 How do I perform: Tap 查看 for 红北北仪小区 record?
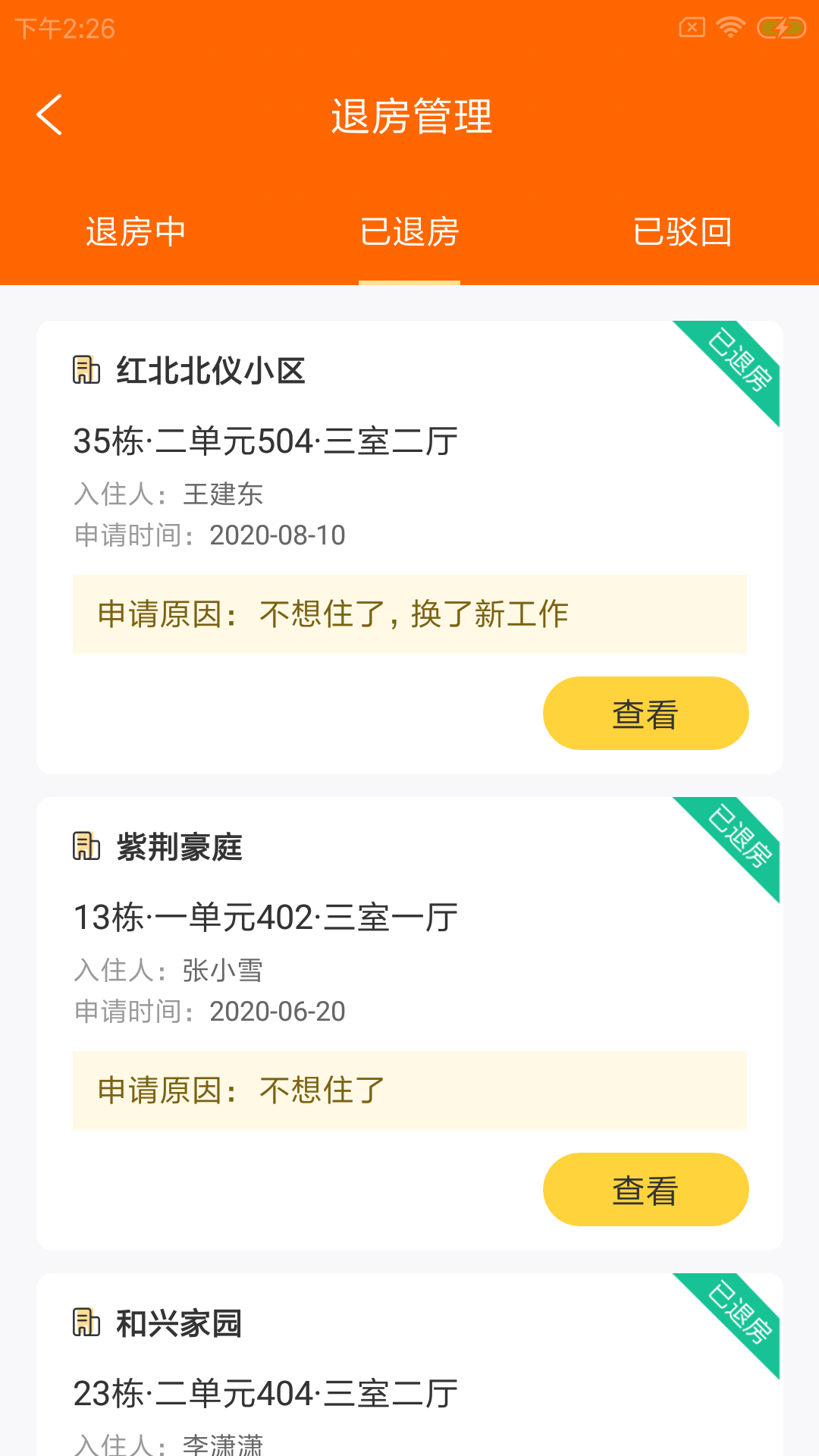pyautogui.click(x=646, y=714)
